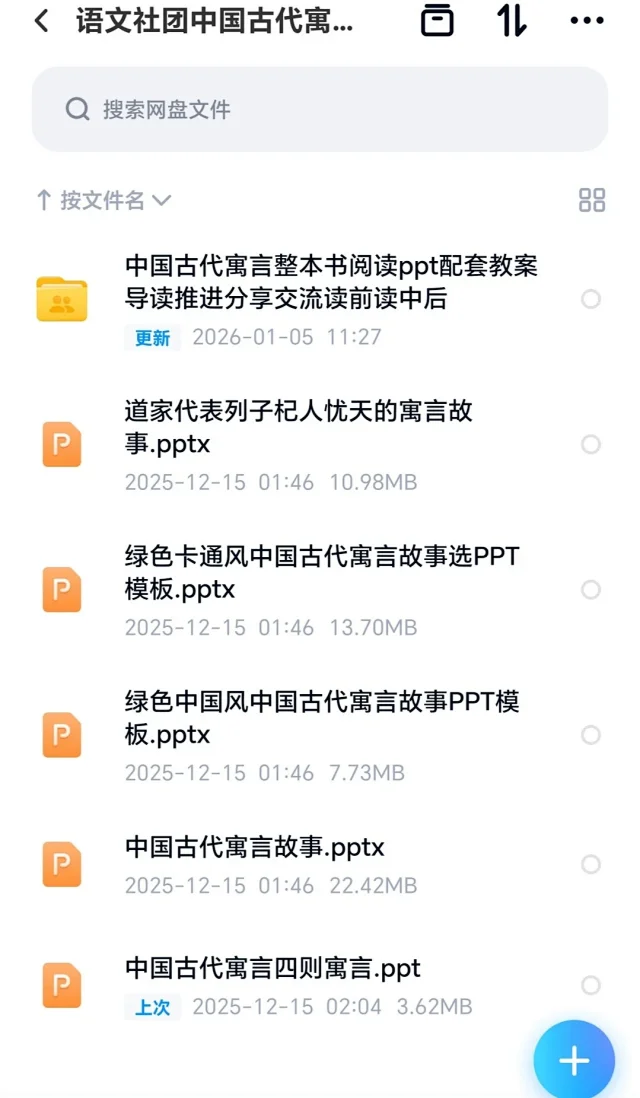Expand the 按文件名 sort dropdown
The width and height of the screenshot is (640, 1098).
click(104, 200)
